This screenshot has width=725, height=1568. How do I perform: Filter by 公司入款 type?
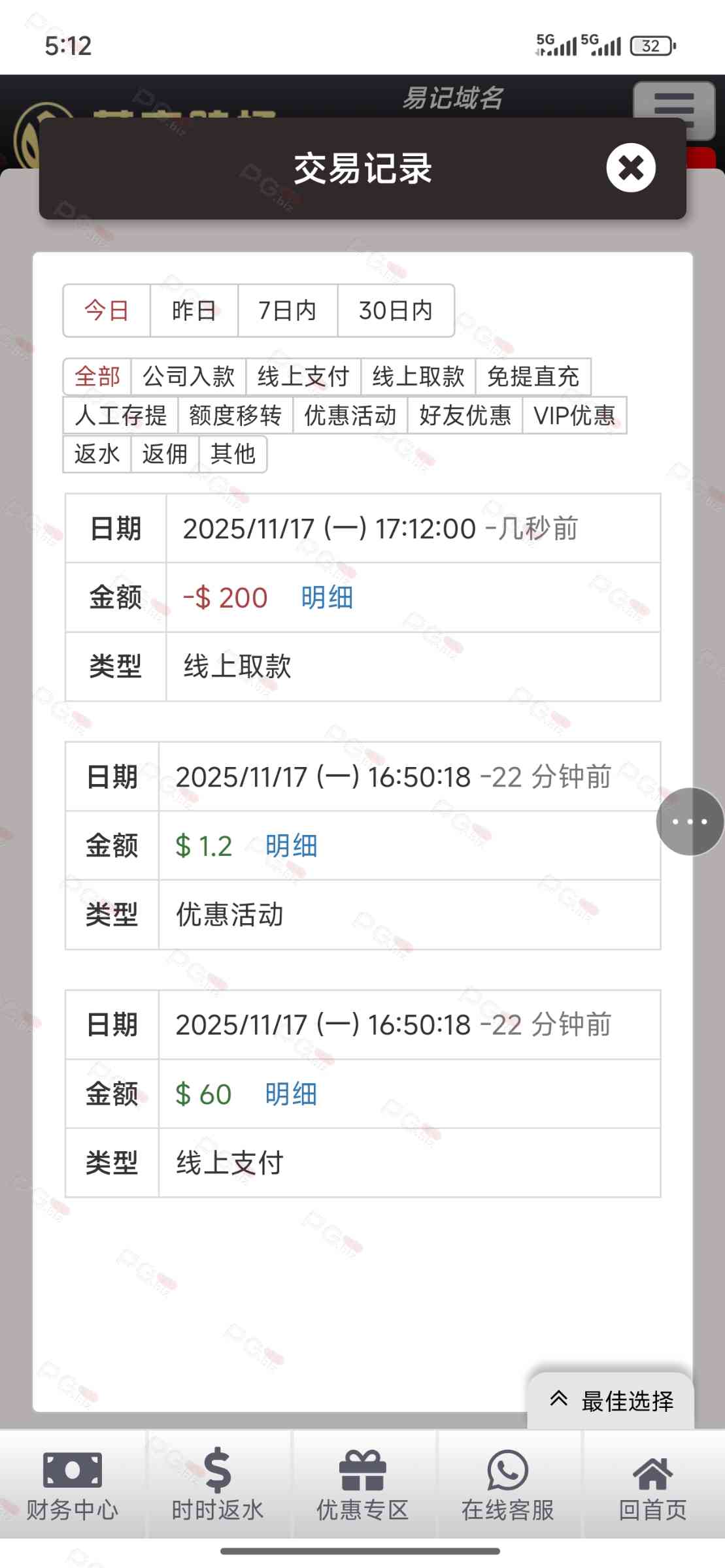(188, 376)
